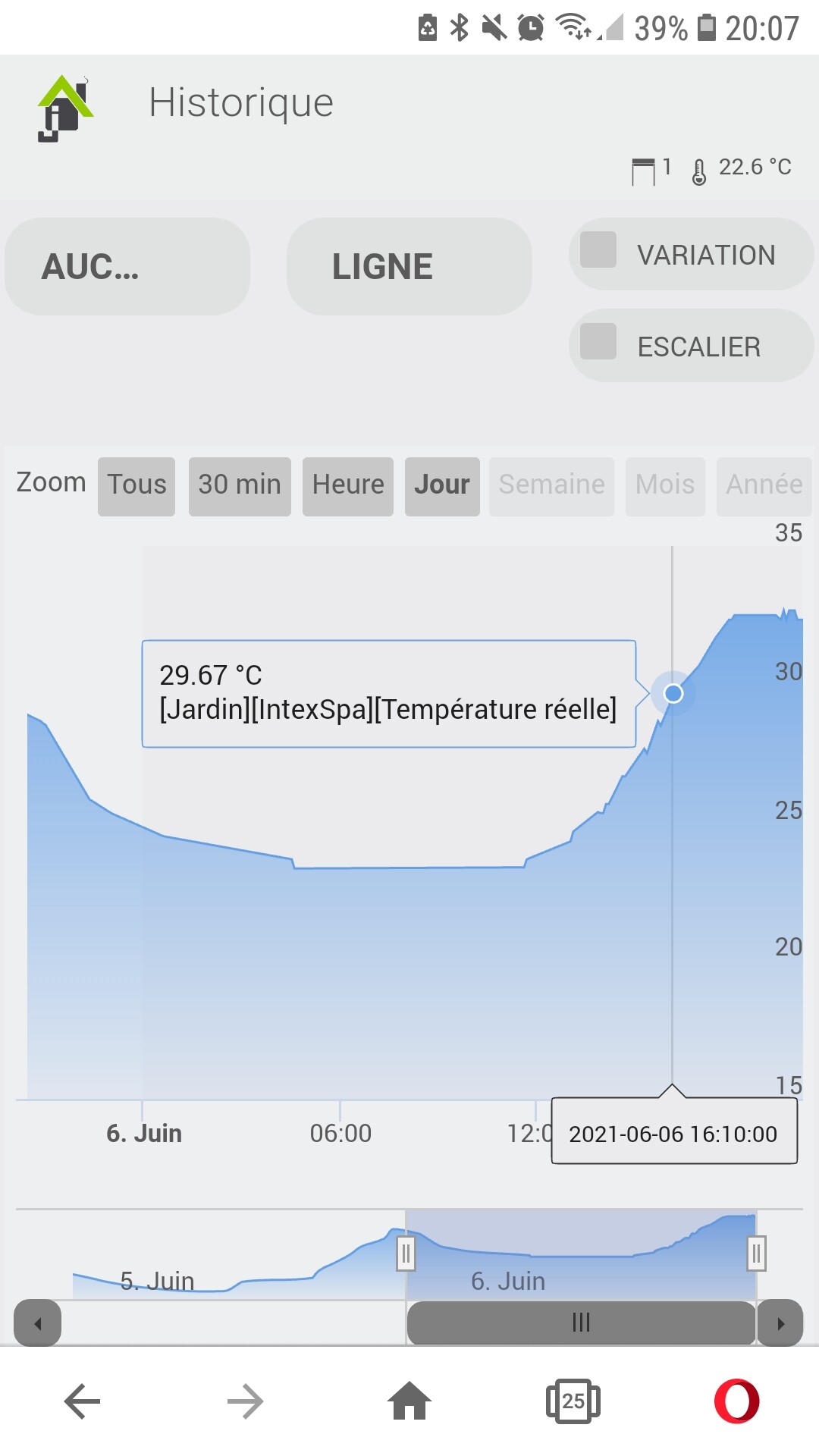Tap the right arrow of chart scrollbar
Image resolution: width=819 pixels, height=1456 pixels.
(x=780, y=1323)
